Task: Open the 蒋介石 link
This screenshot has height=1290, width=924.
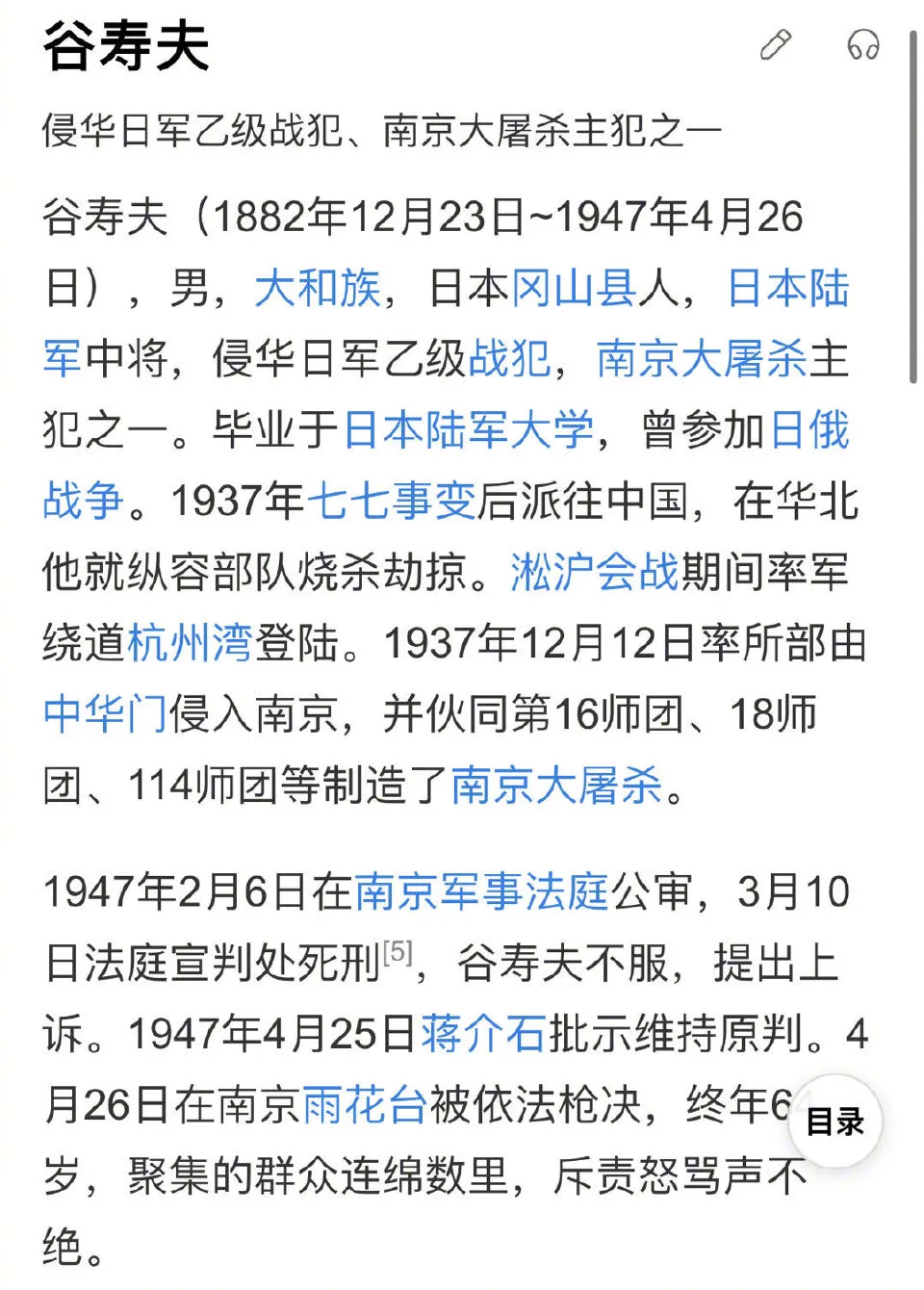Action: coord(483,1034)
